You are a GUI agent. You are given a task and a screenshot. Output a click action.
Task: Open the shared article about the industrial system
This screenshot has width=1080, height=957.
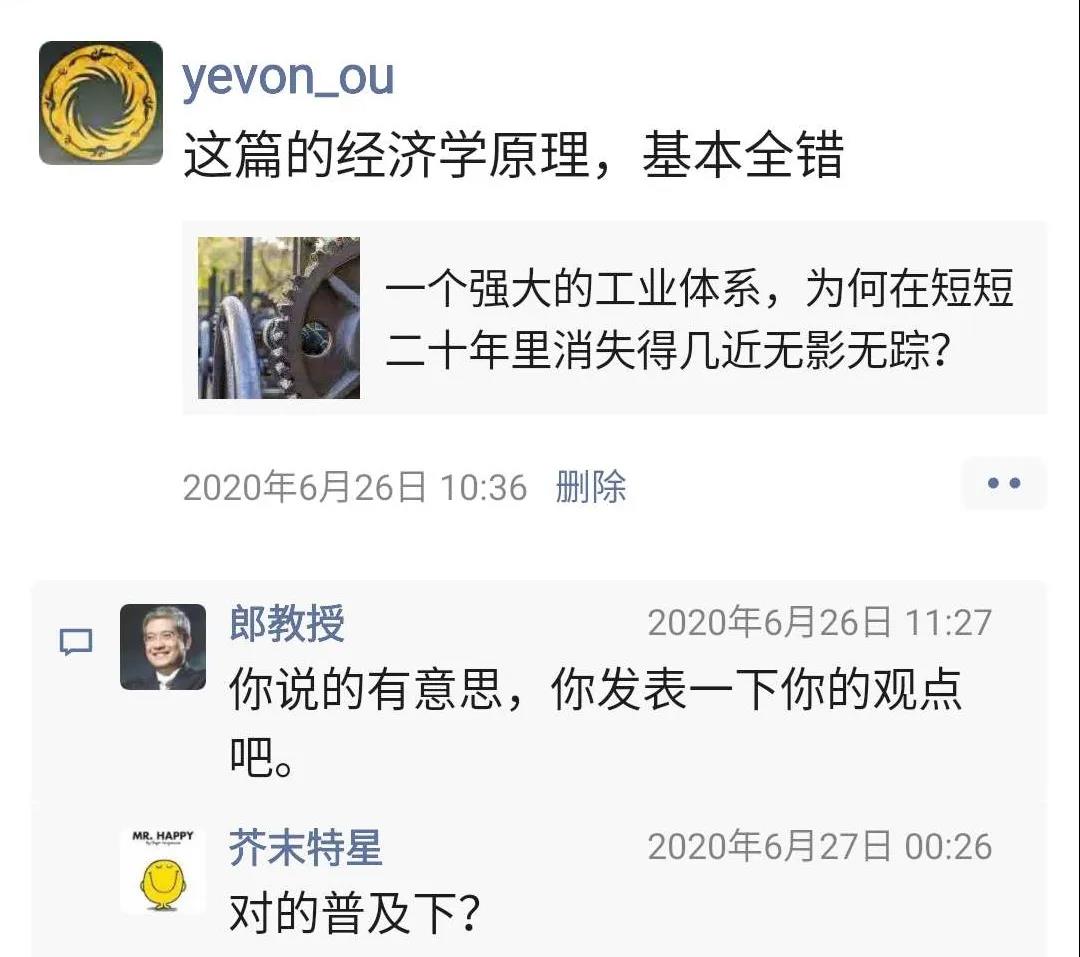point(614,317)
